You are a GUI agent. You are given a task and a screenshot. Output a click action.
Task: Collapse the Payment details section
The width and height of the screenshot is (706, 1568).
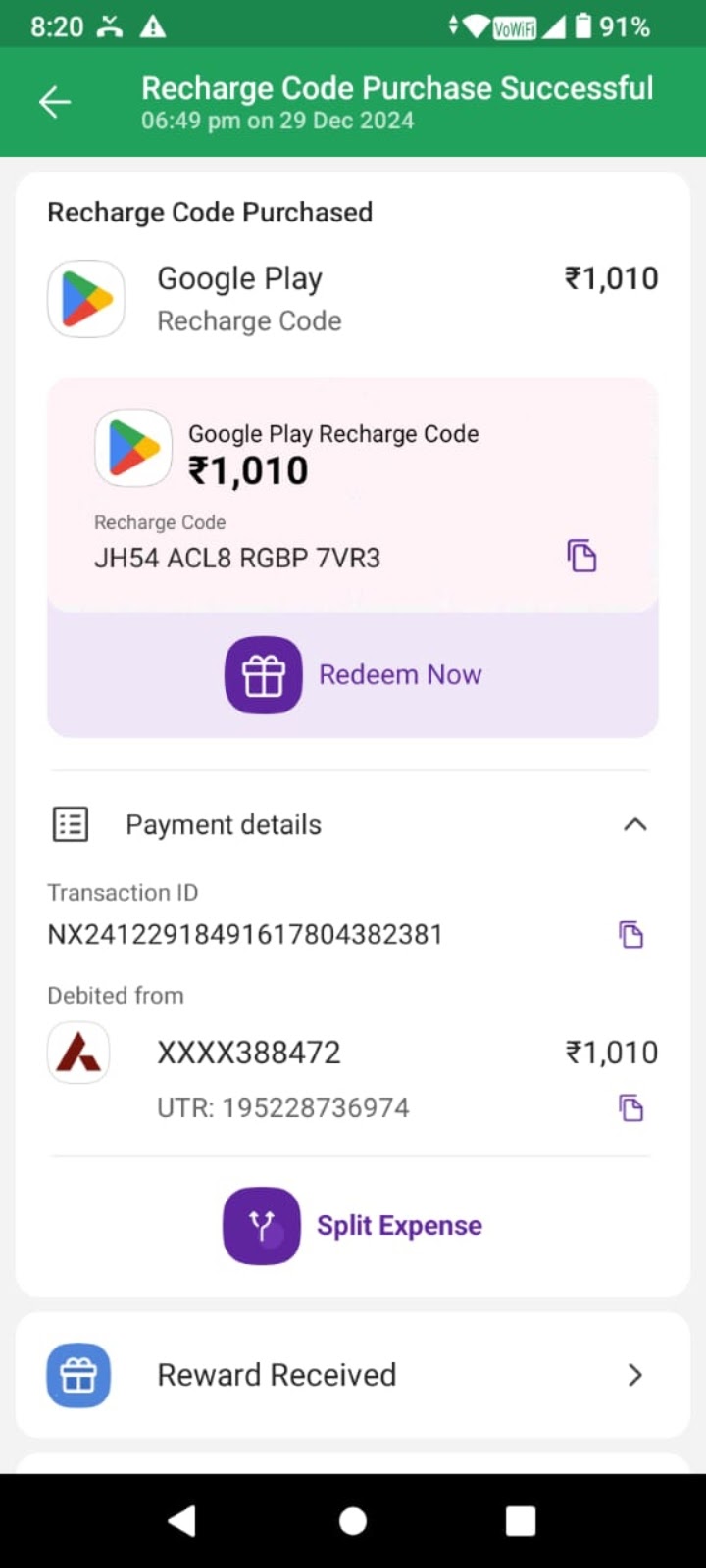pyautogui.click(x=634, y=824)
